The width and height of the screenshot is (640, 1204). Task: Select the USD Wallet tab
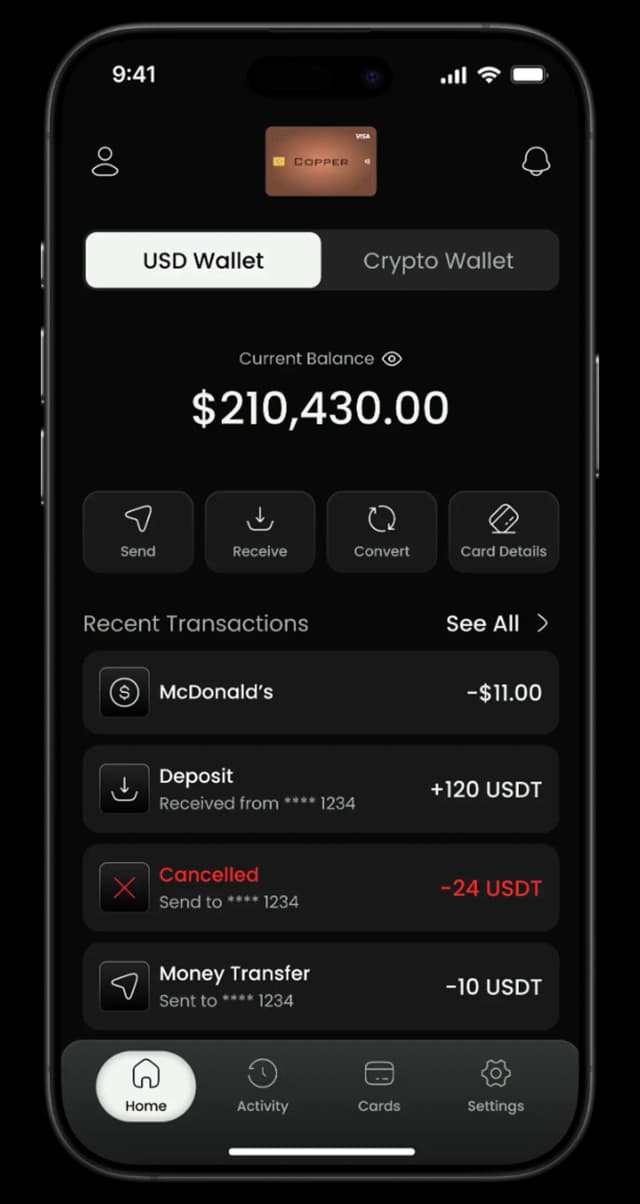point(203,261)
